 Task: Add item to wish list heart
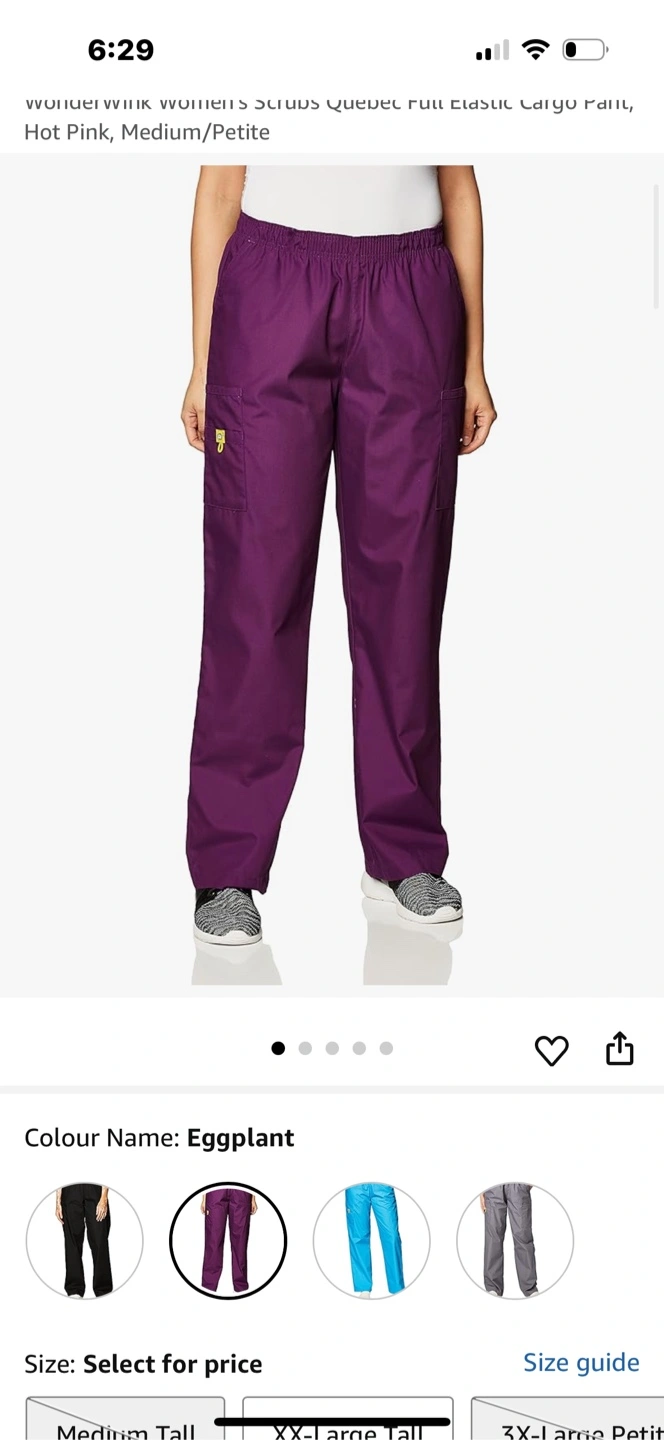(551, 1050)
